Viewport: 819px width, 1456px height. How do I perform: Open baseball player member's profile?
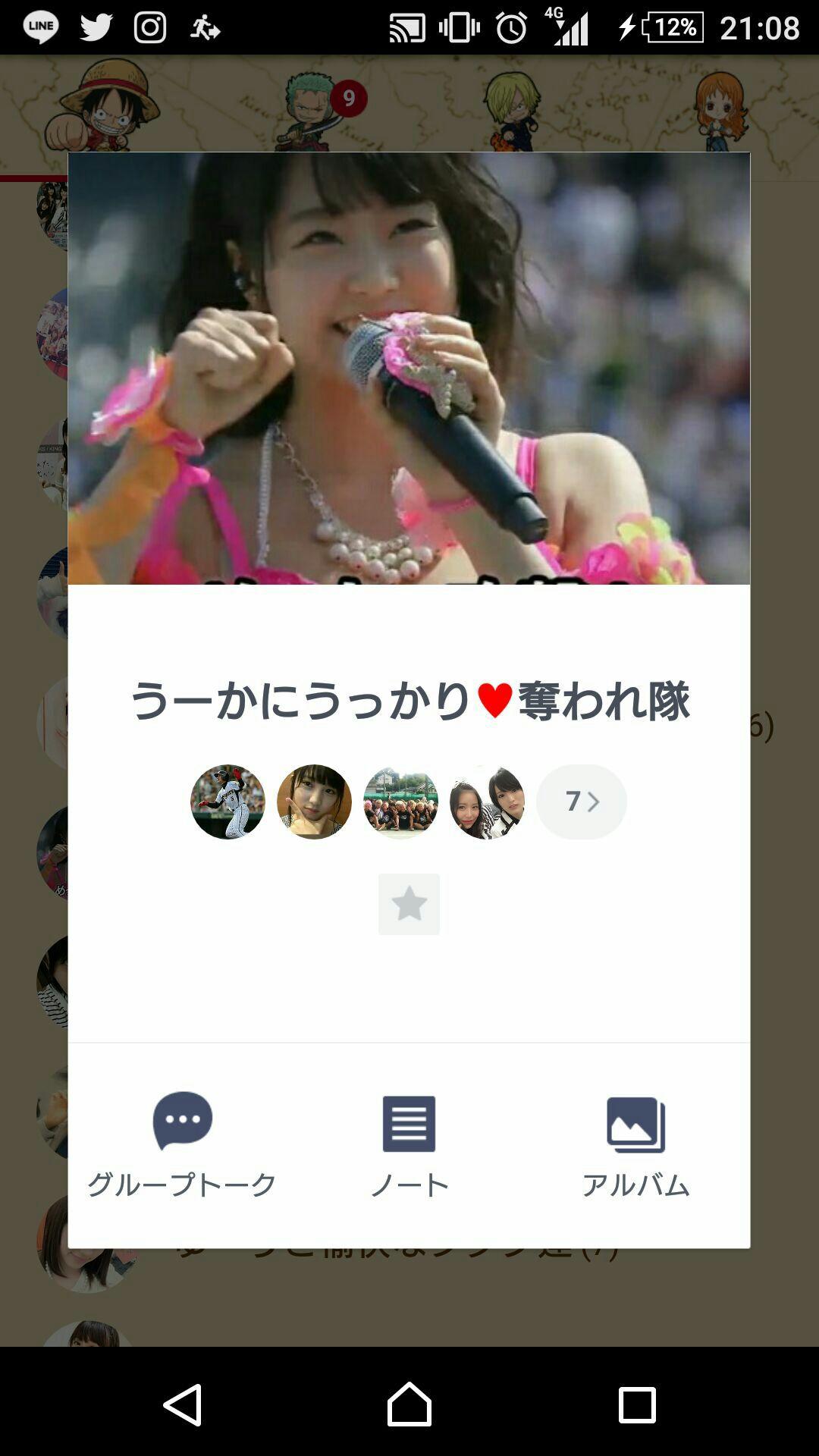tap(227, 802)
